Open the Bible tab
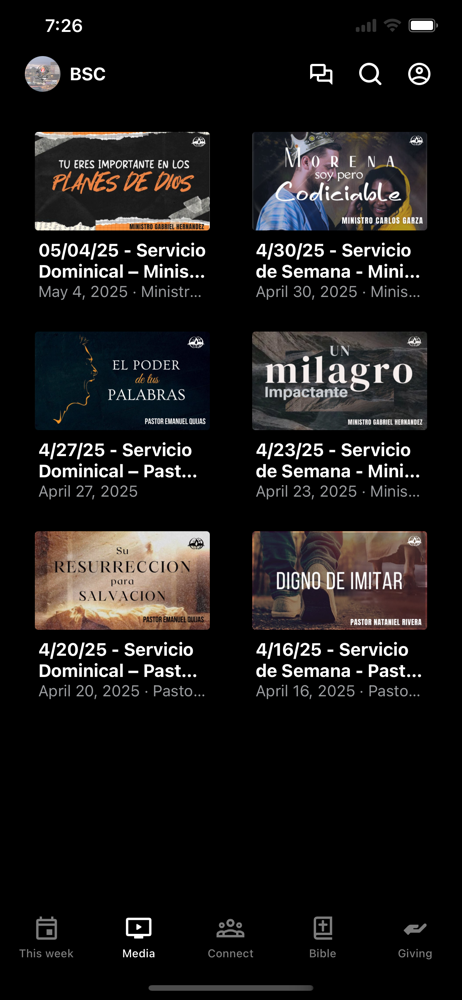Image resolution: width=462 pixels, height=1000 pixels. pos(323,938)
